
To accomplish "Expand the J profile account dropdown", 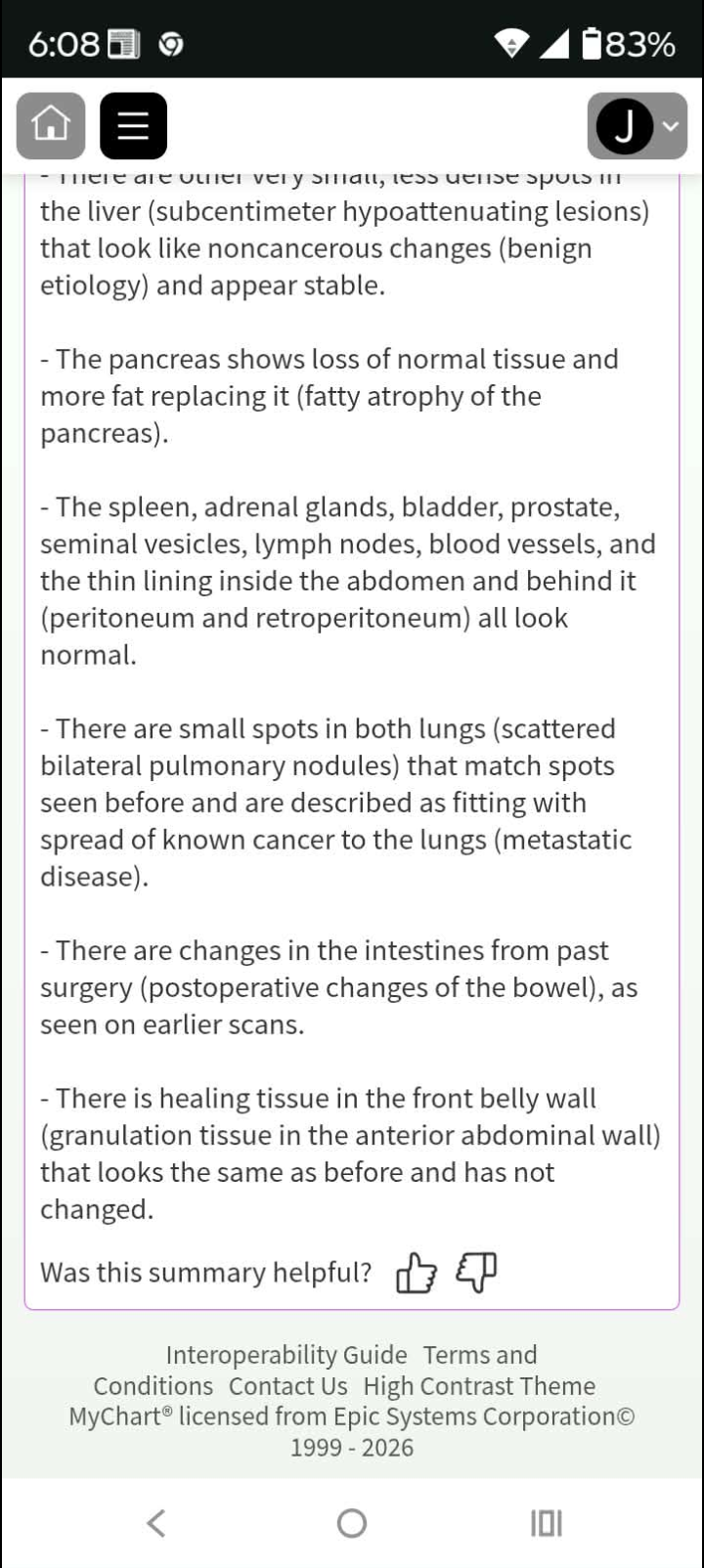I will (637, 125).
